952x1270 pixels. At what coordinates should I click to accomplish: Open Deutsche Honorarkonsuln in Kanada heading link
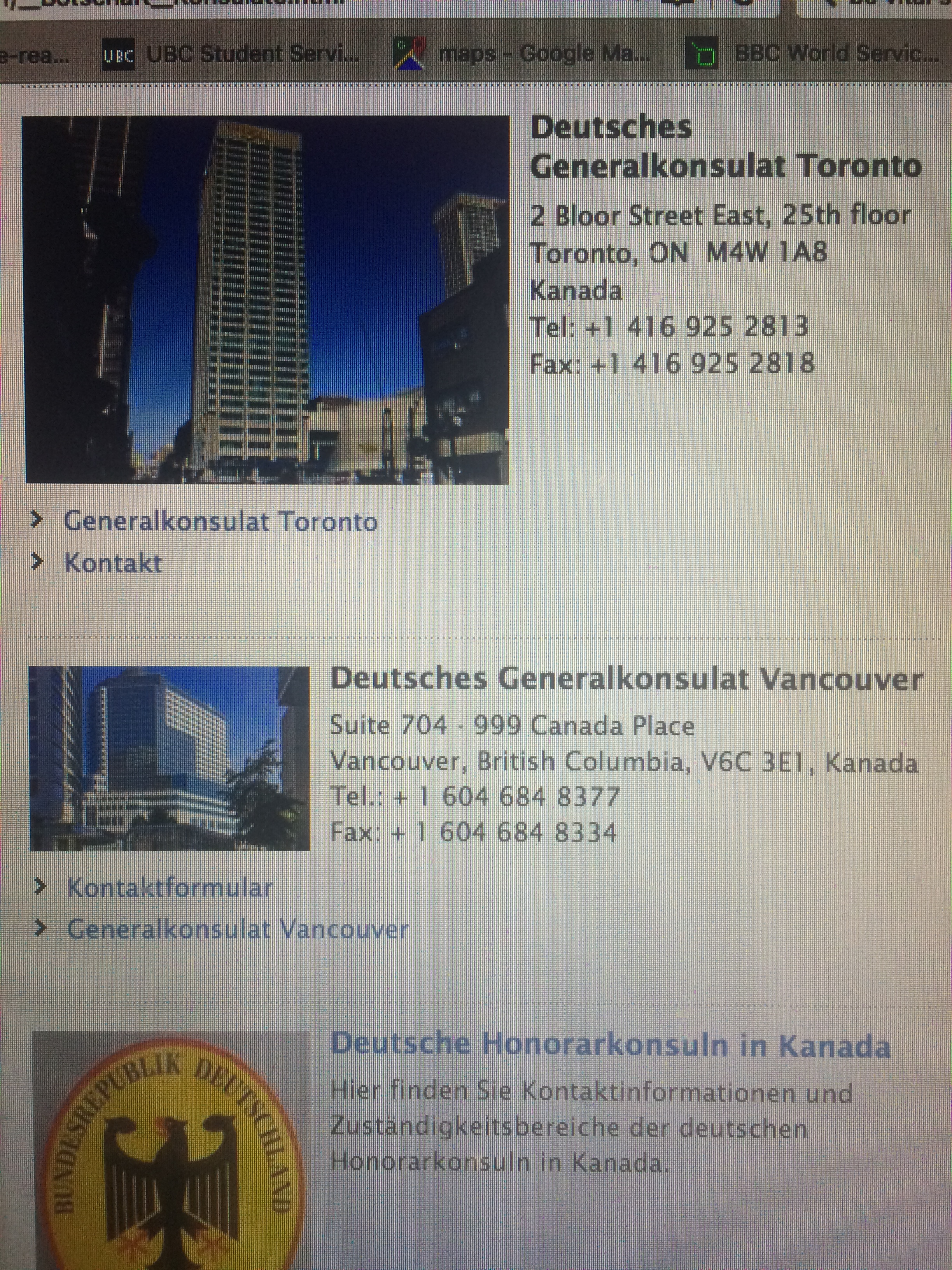click(x=611, y=1045)
